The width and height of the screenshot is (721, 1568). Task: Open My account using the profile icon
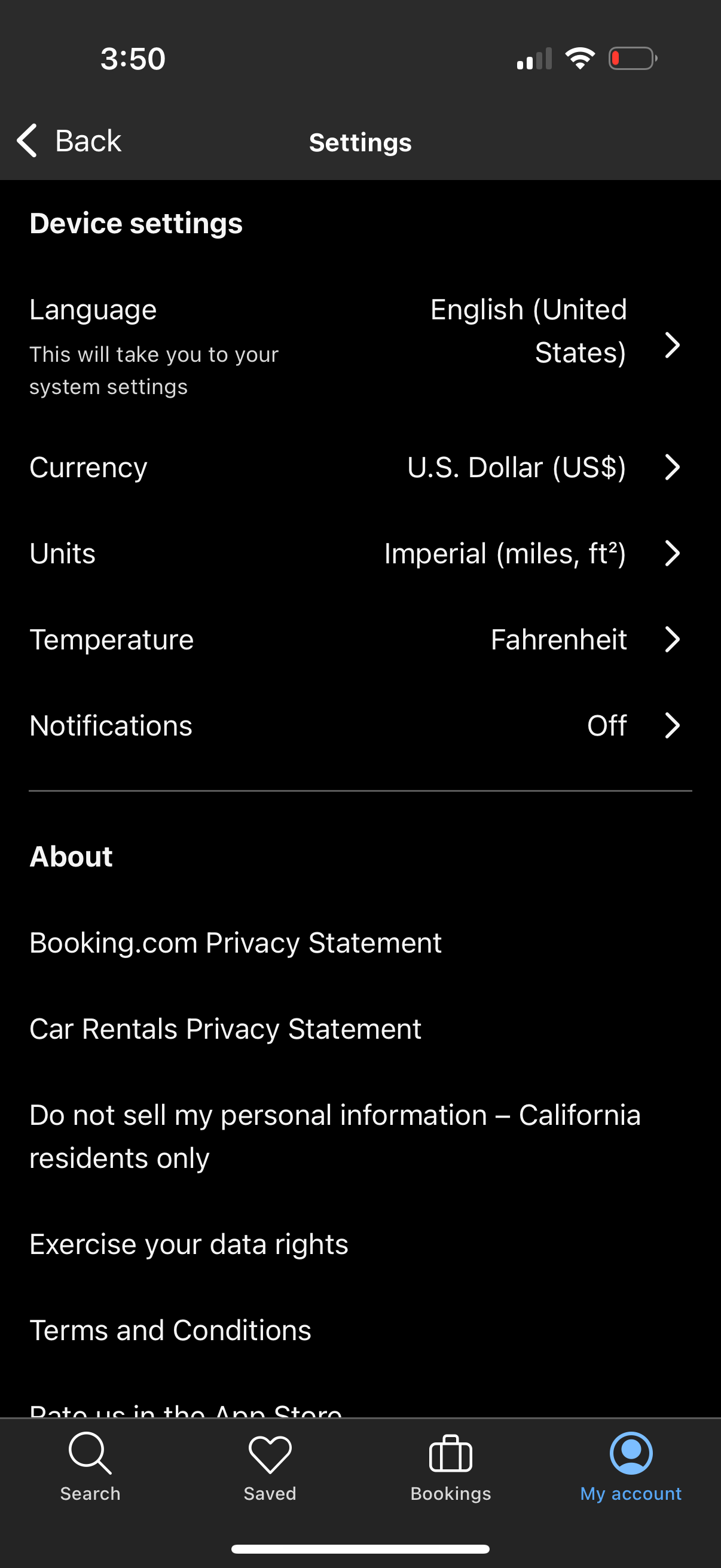click(x=630, y=1467)
